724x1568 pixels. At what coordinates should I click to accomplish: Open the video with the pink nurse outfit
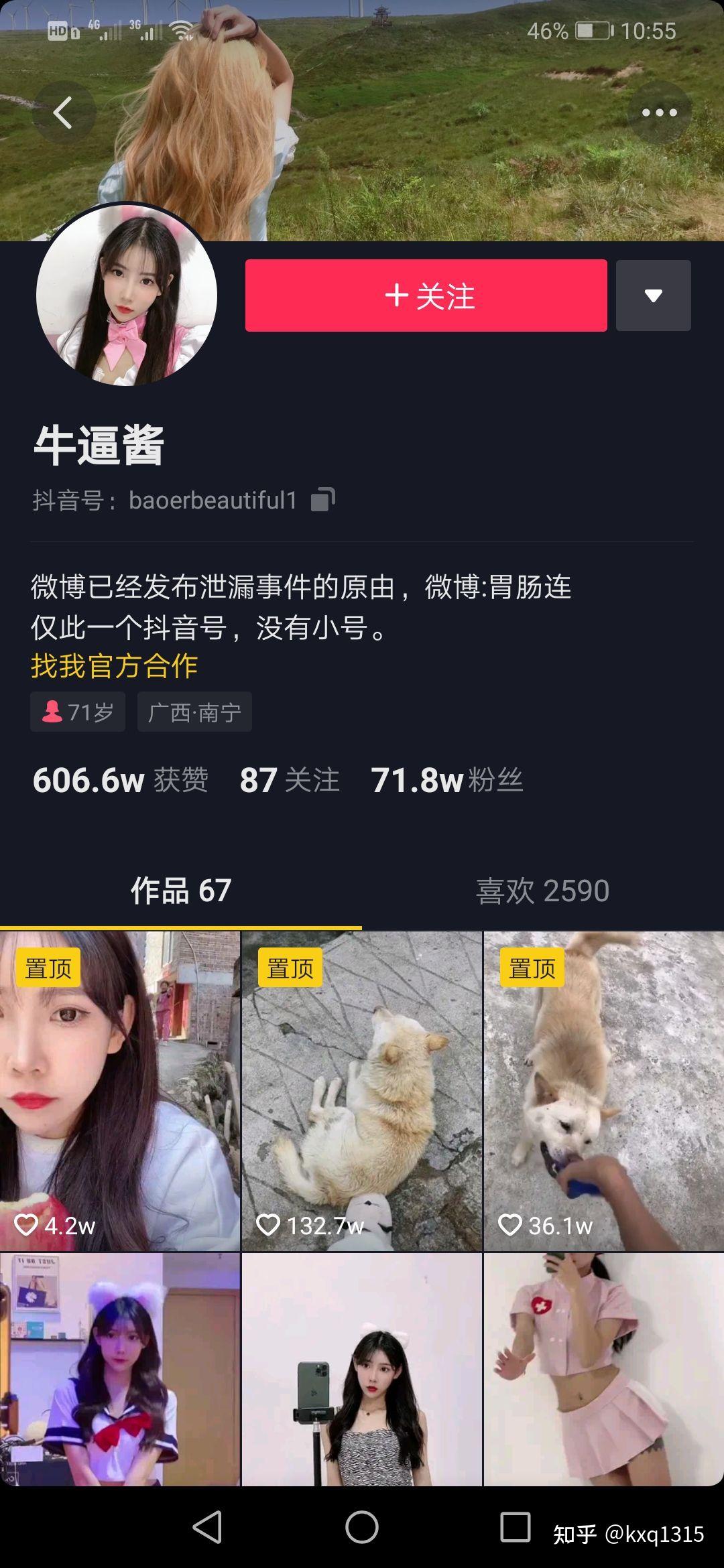[x=604, y=1370]
